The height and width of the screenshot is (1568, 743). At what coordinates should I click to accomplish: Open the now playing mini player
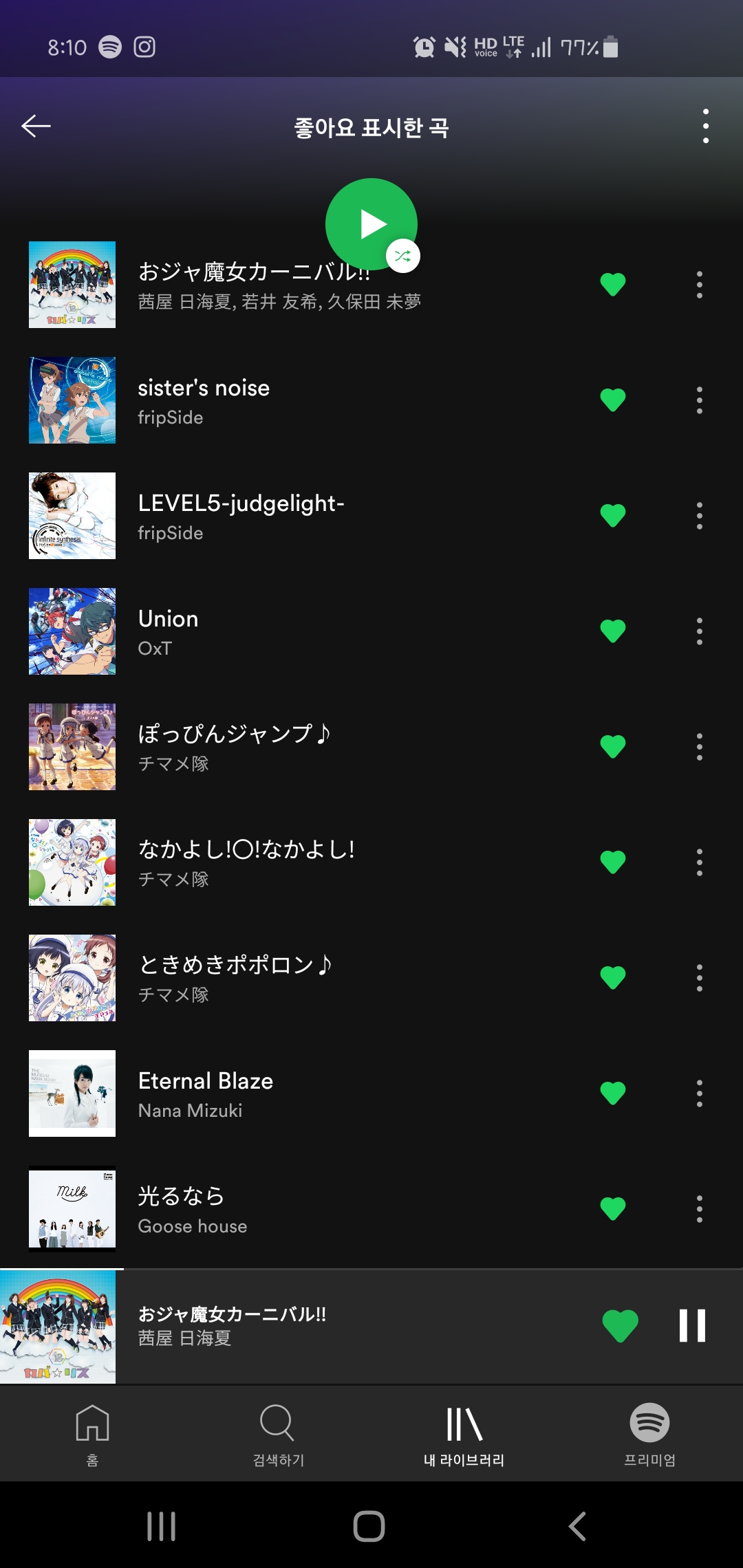344,1325
